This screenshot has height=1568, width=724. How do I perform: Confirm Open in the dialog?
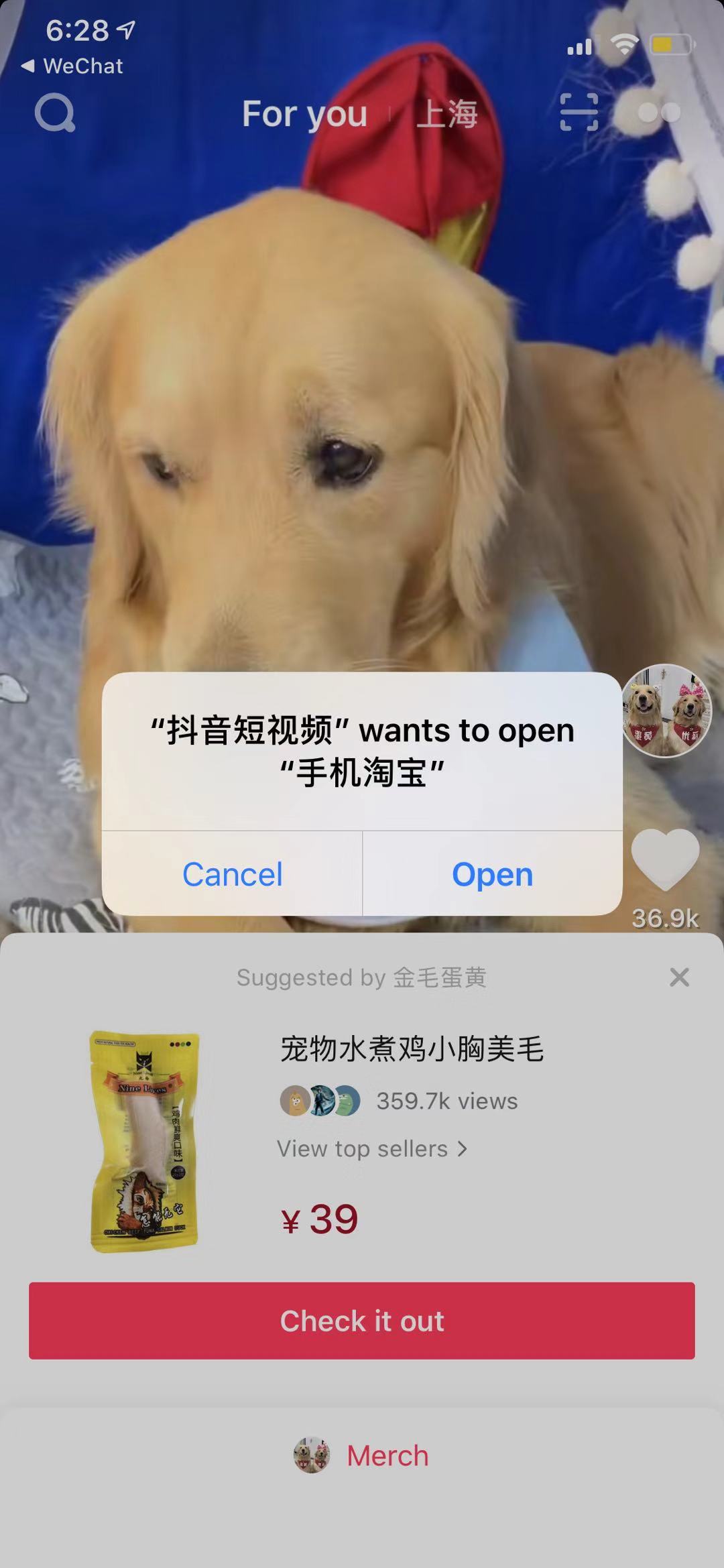point(493,873)
